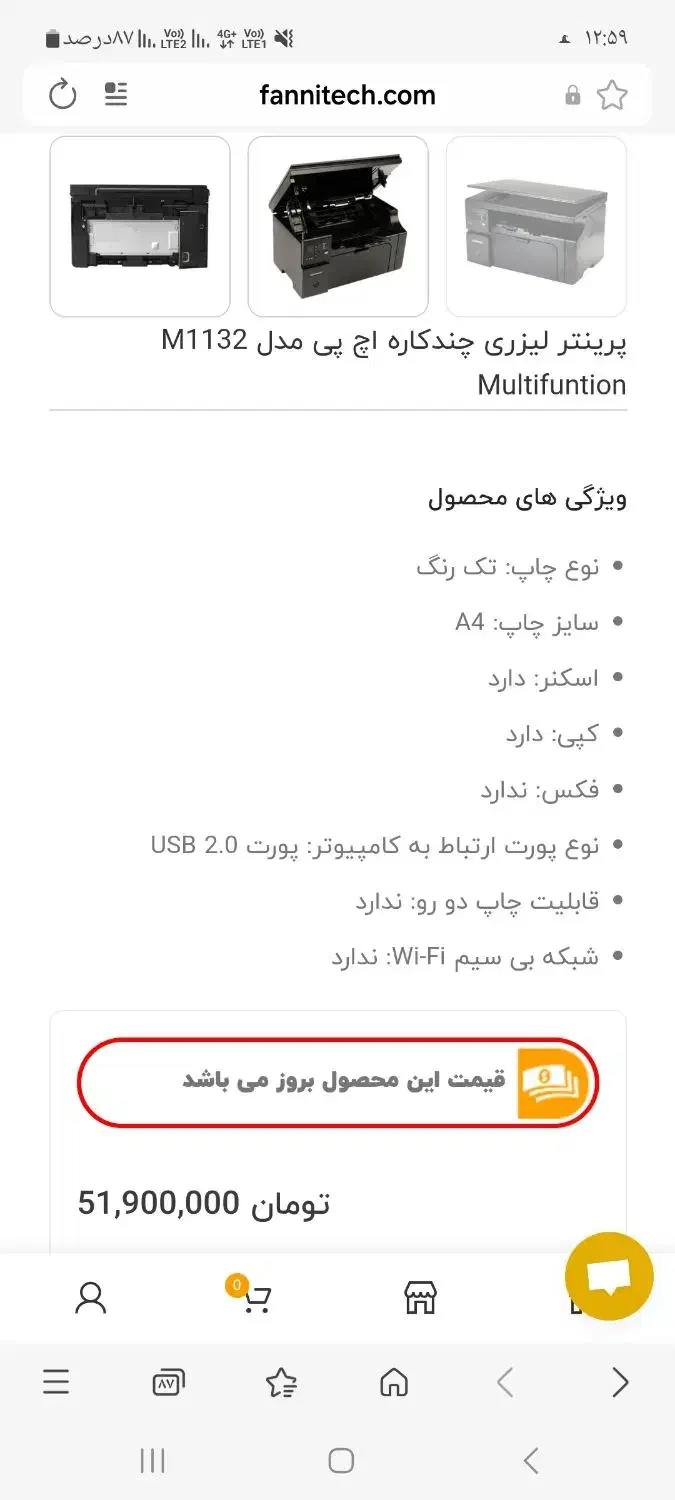This screenshot has width=675, height=1500.
Task: Open the browser hamburger menu
Action: [x=56, y=1383]
